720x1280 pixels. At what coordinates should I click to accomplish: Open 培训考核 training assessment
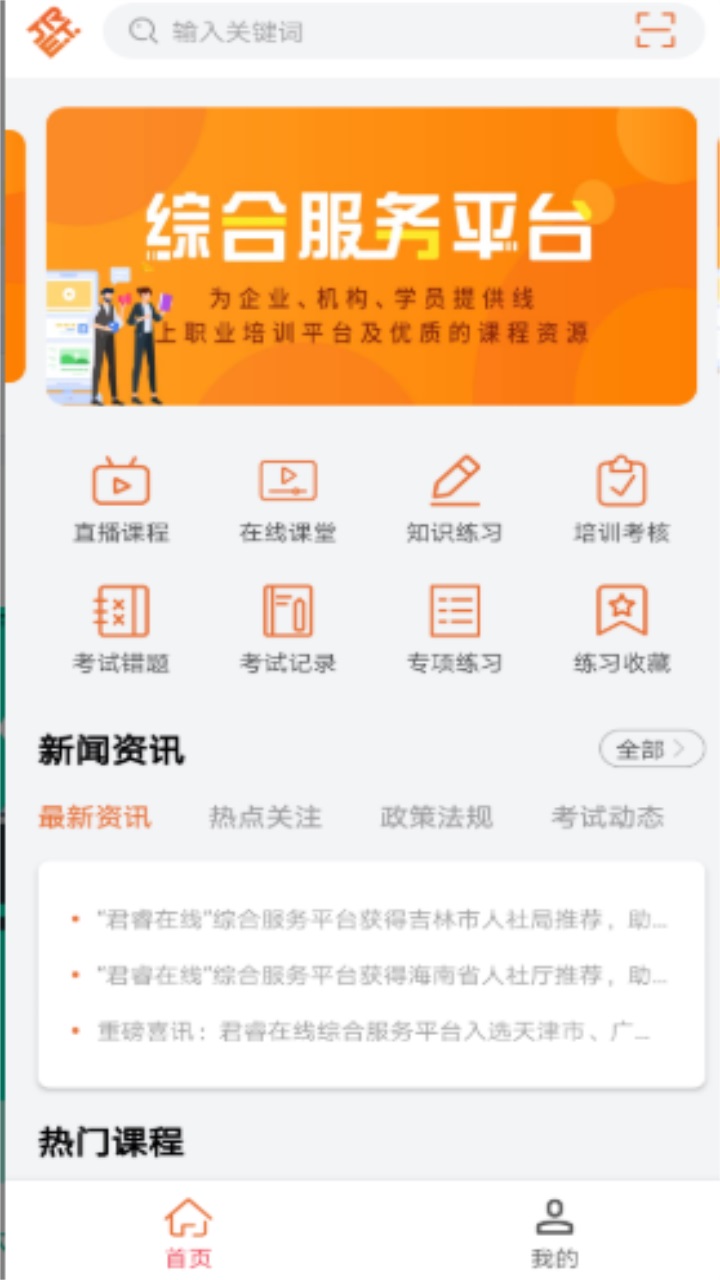point(621,500)
